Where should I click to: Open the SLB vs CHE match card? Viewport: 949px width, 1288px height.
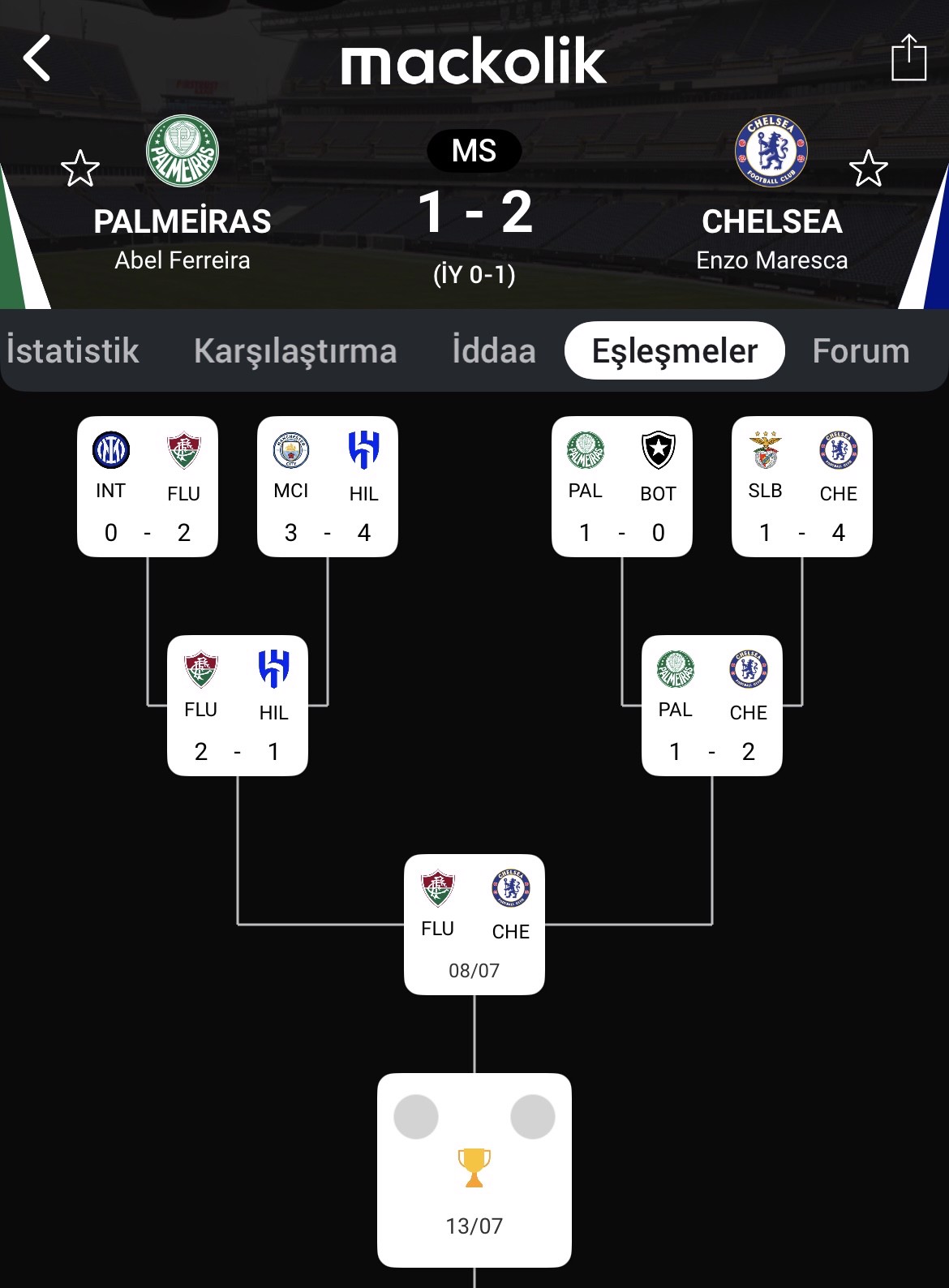(802, 487)
